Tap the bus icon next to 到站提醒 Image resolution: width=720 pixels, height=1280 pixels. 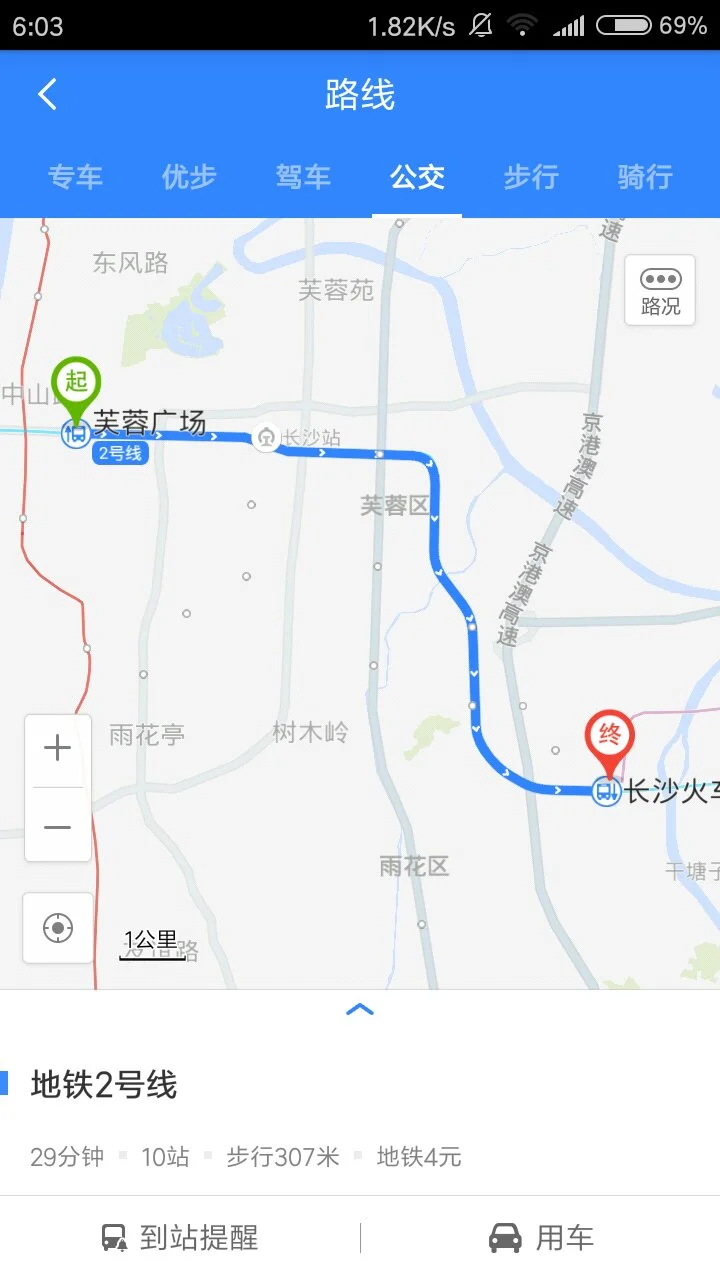(x=113, y=1236)
